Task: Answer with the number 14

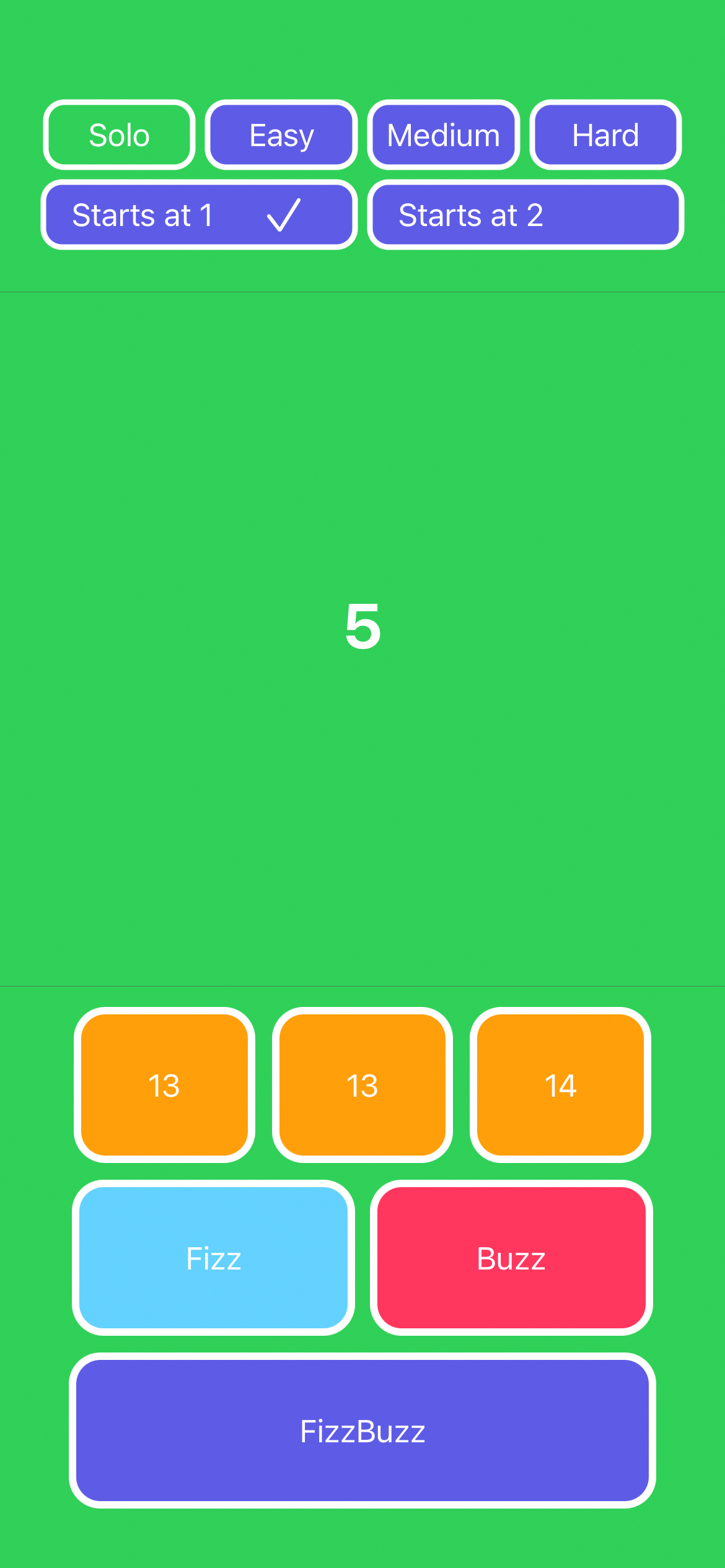Action: click(560, 1085)
